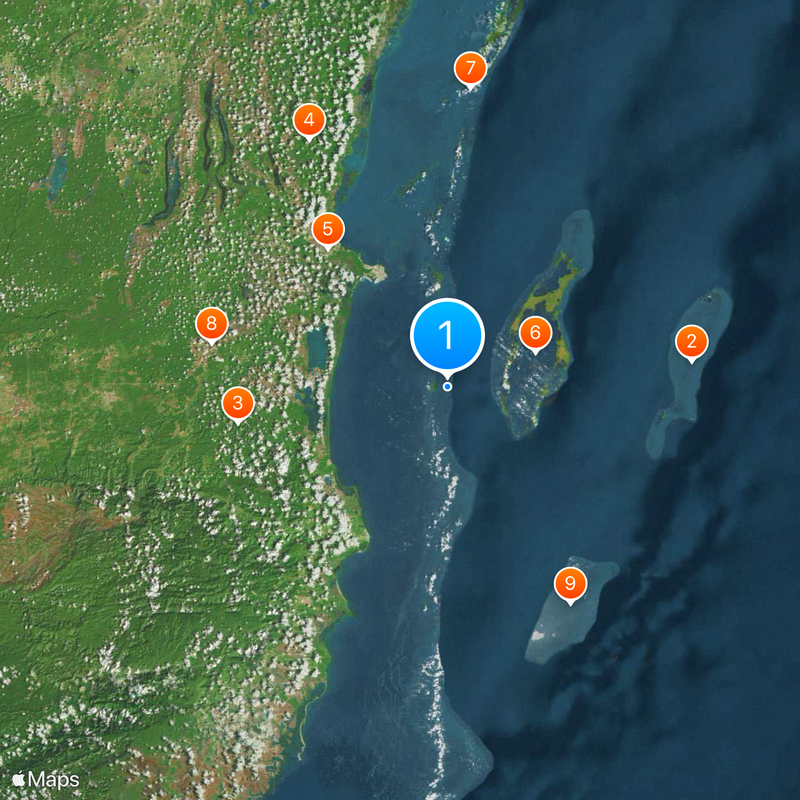Tap map pin number 2
This screenshot has height=800, width=800.
(691, 342)
